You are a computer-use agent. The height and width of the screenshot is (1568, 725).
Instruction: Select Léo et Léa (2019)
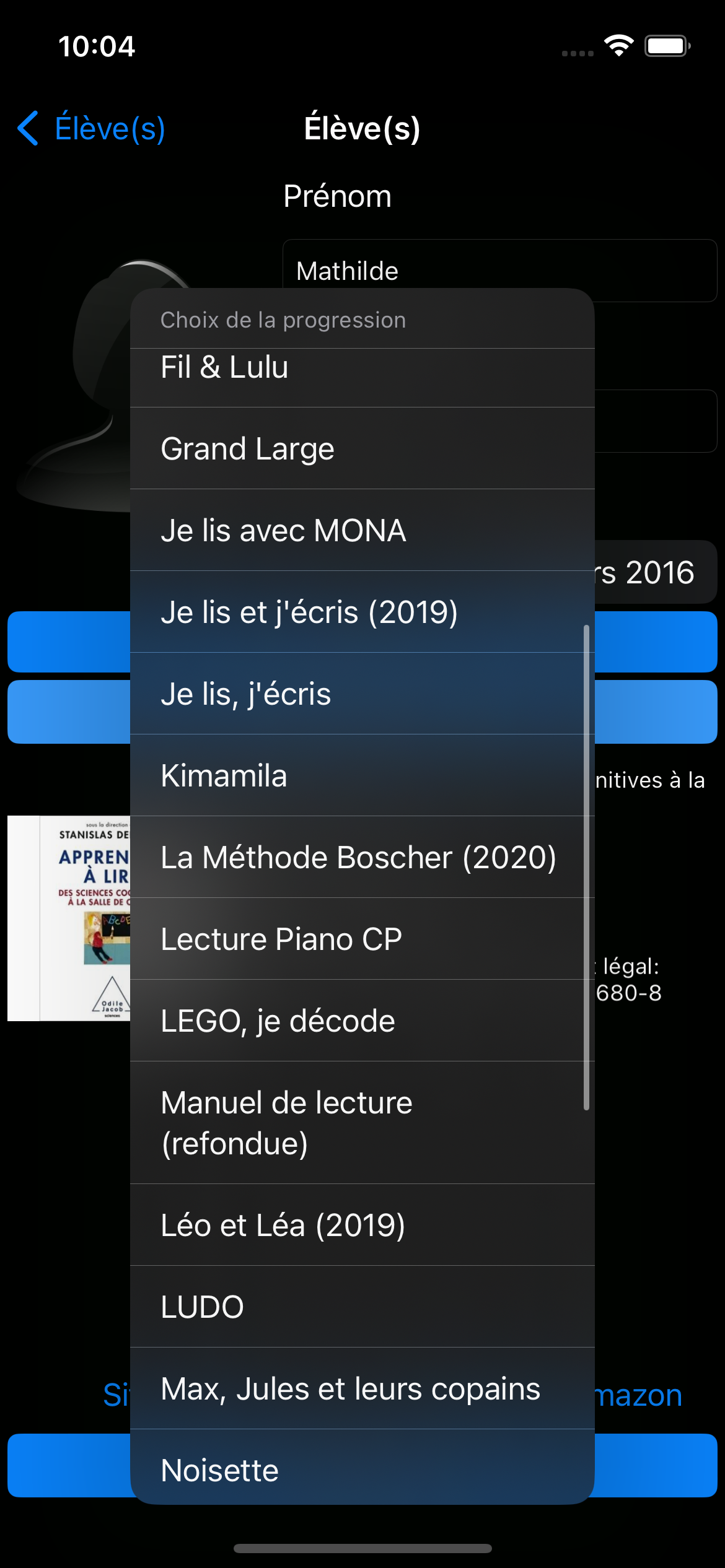coord(362,1225)
